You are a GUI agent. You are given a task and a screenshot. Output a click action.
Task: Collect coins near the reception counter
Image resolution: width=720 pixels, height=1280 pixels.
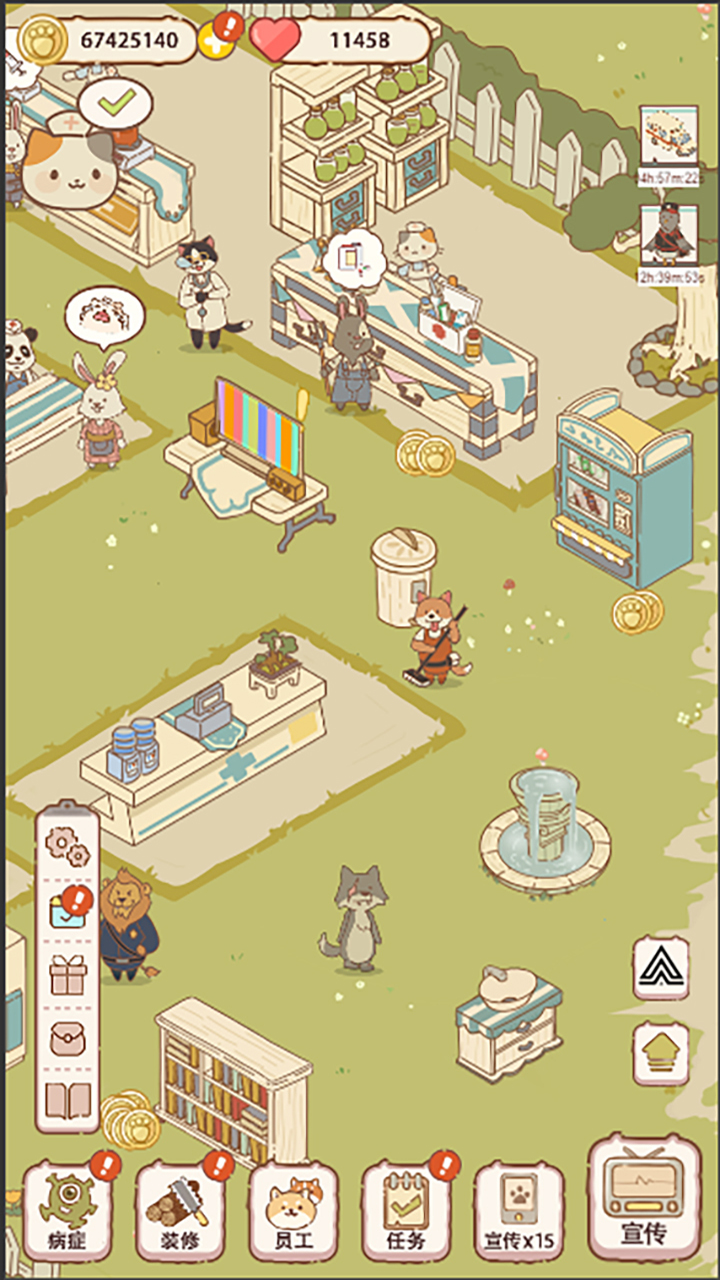pyautogui.click(x=425, y=453)
